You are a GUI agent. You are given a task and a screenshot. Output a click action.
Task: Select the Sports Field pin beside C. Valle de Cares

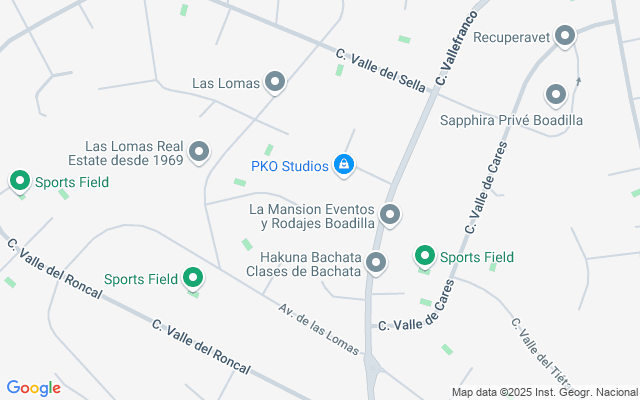pyautogui.click(x=424, y=257)
